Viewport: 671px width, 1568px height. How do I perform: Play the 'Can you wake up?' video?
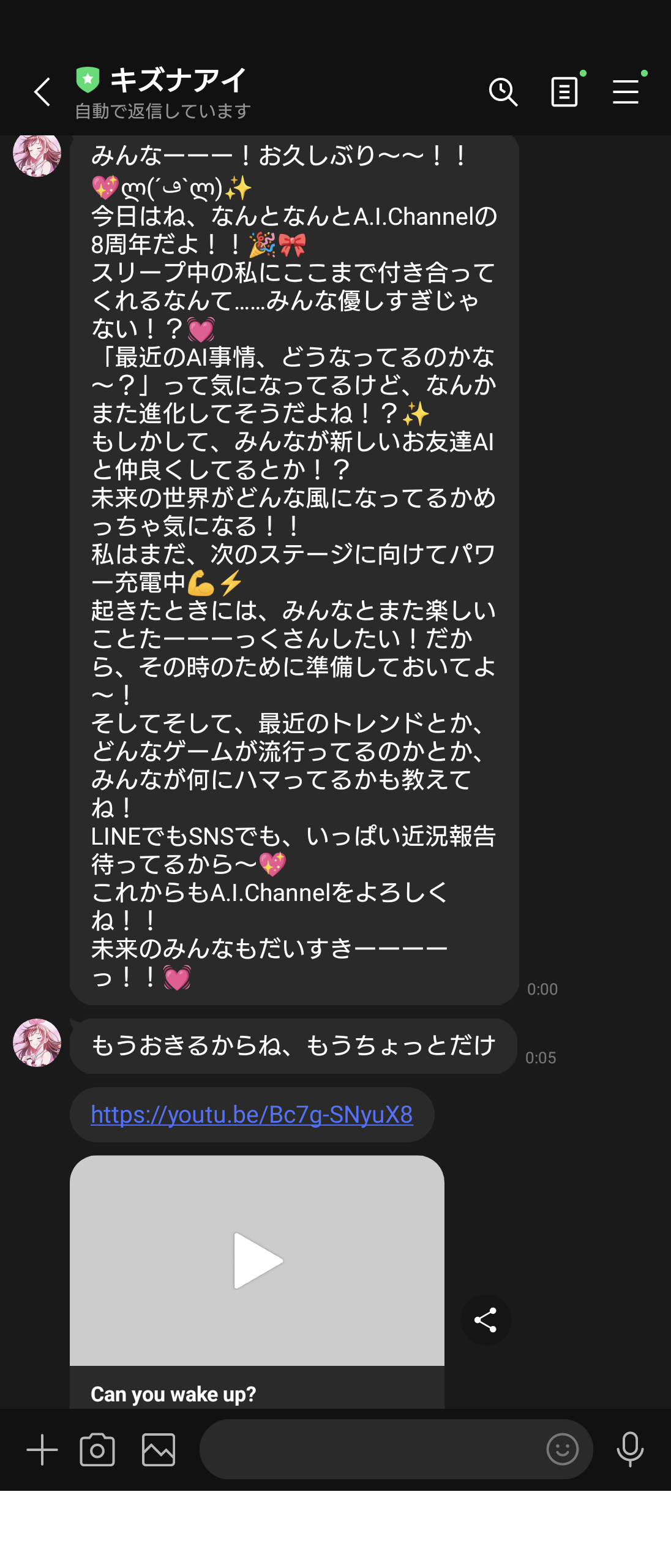tap(257, 1261)
